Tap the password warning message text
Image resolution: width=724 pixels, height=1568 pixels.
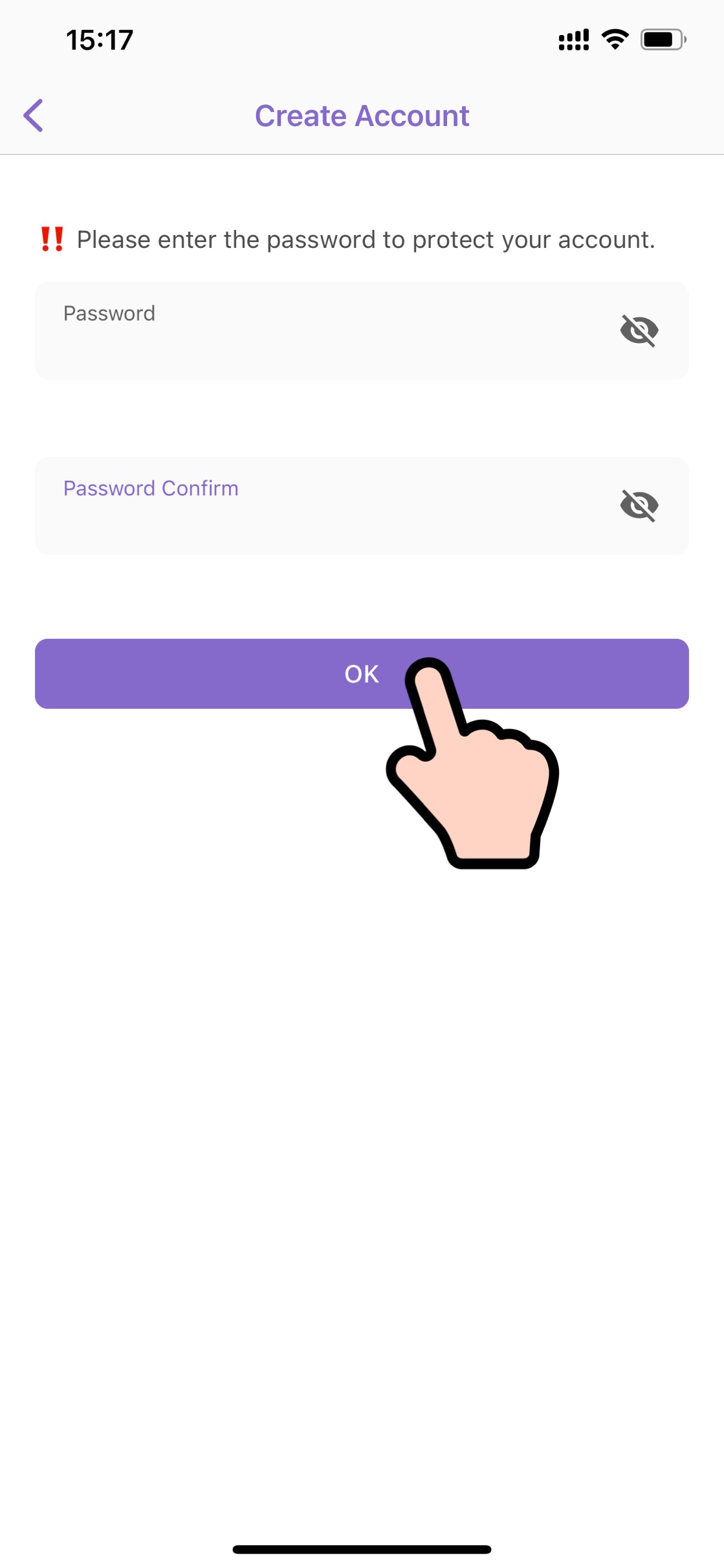(x=366, y=239)
